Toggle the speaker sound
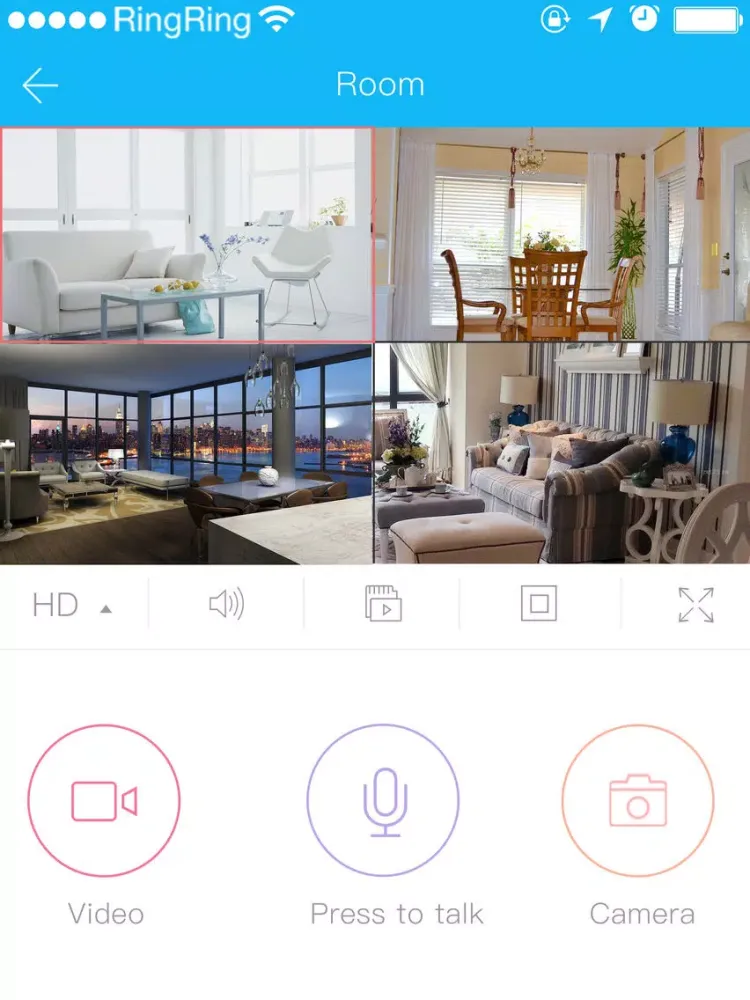750x1000 pixels. coord(226,605)
